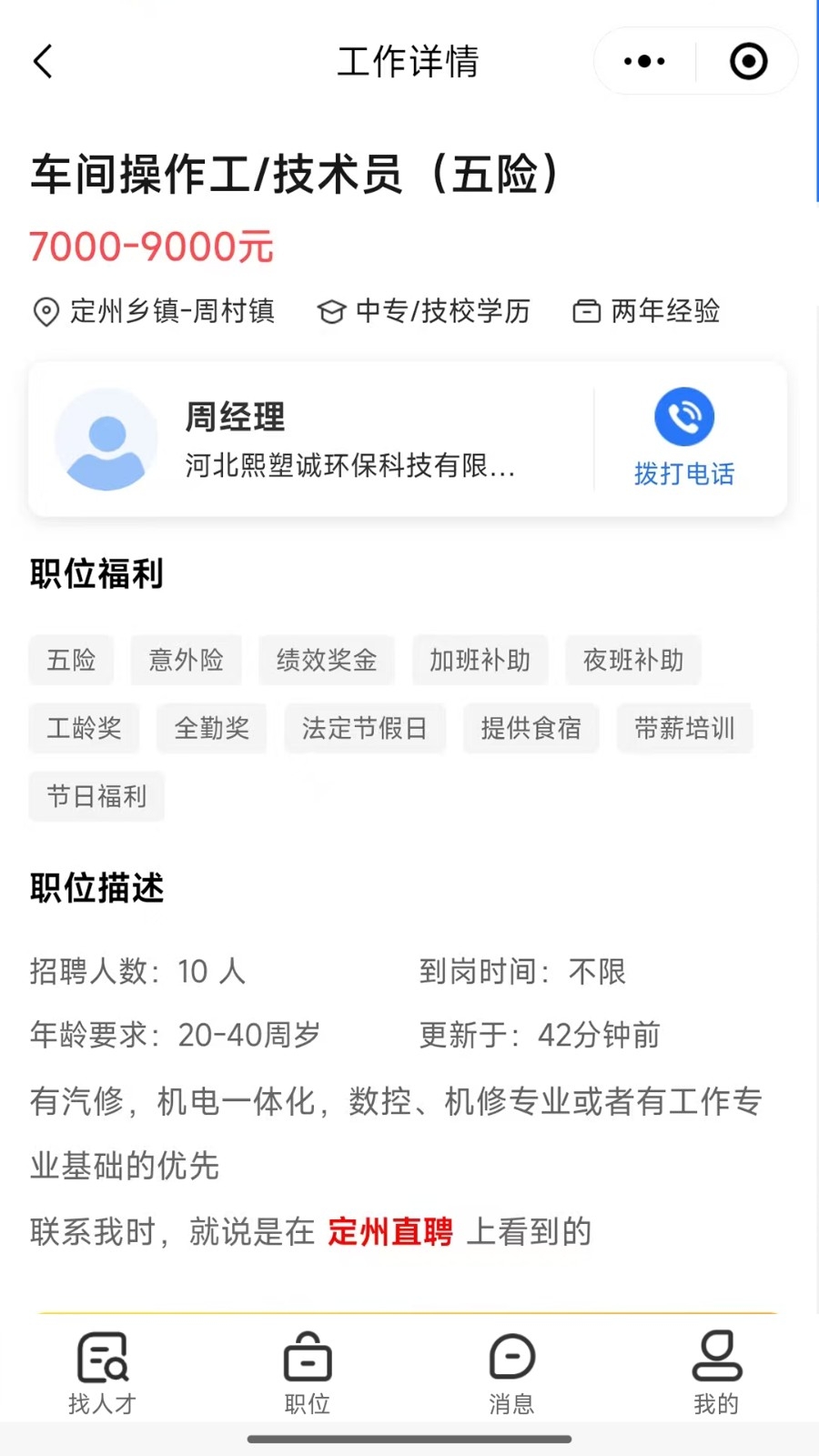The width and height of the screenshot is (819, 1456).
Task: Open the mini program three-dot menu
Action: tap(644, 62)
